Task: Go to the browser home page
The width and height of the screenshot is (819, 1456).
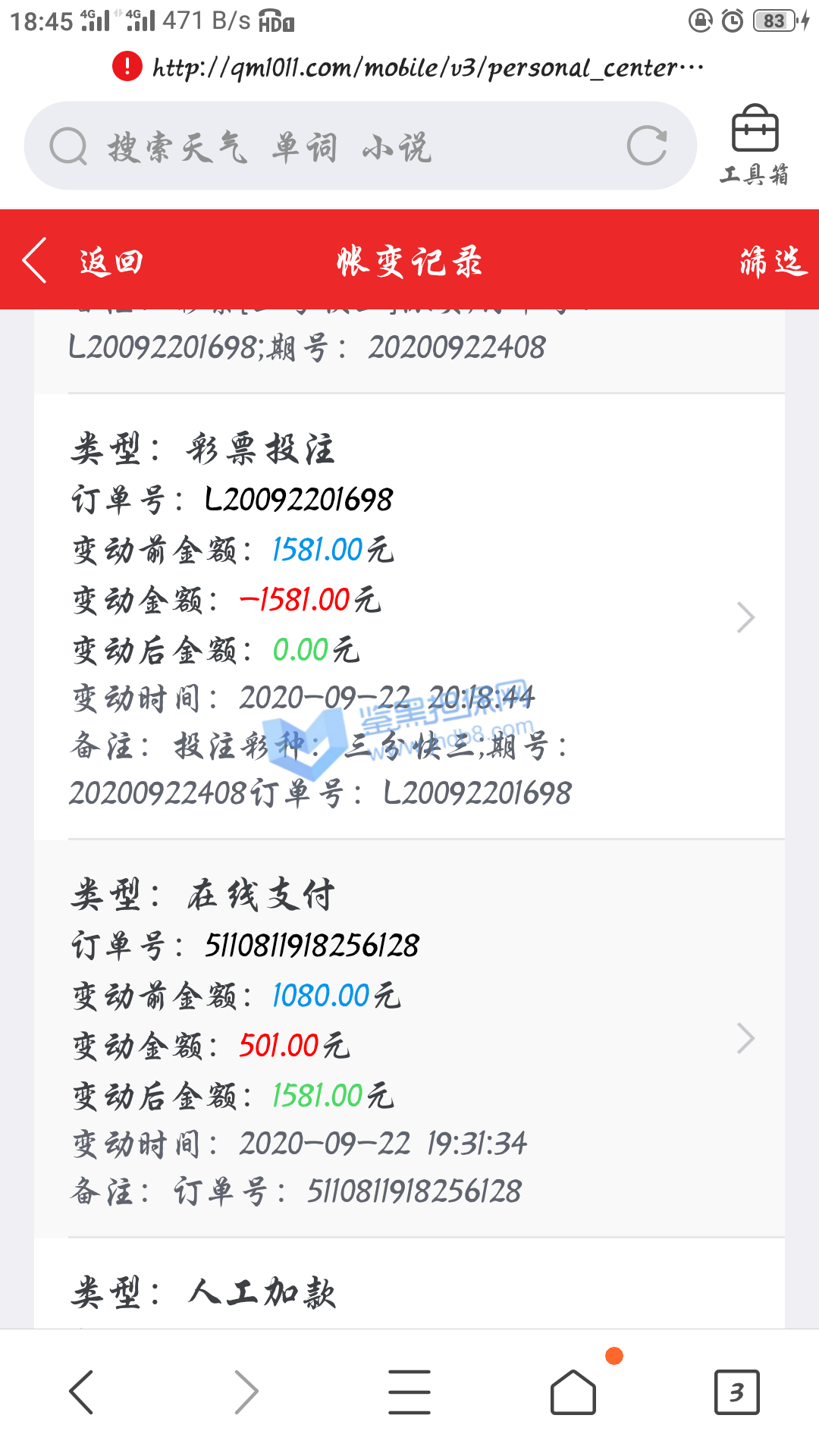Action: (573, 1392)
